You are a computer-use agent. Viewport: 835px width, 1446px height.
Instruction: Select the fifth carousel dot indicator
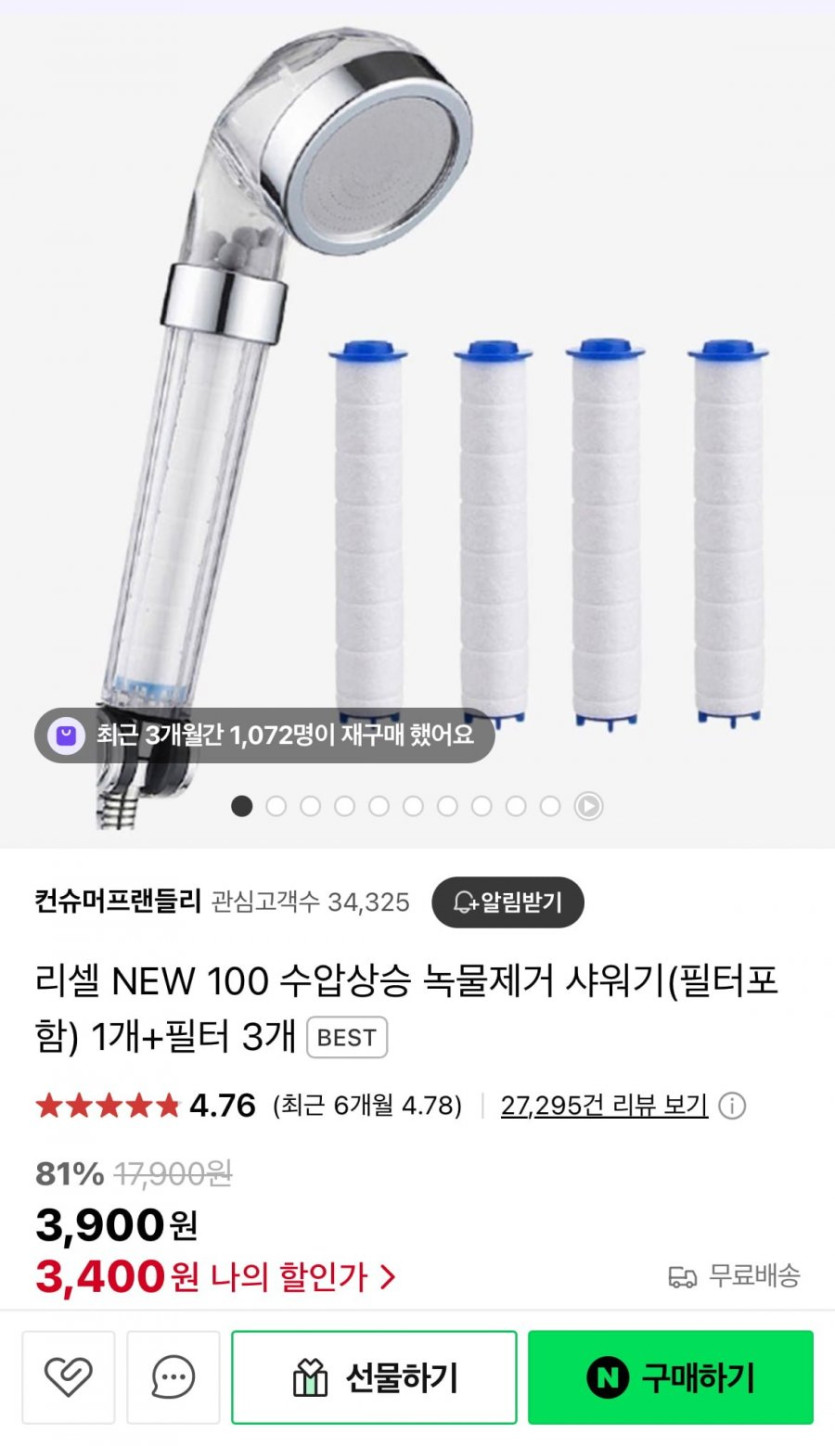pos(377,805)
